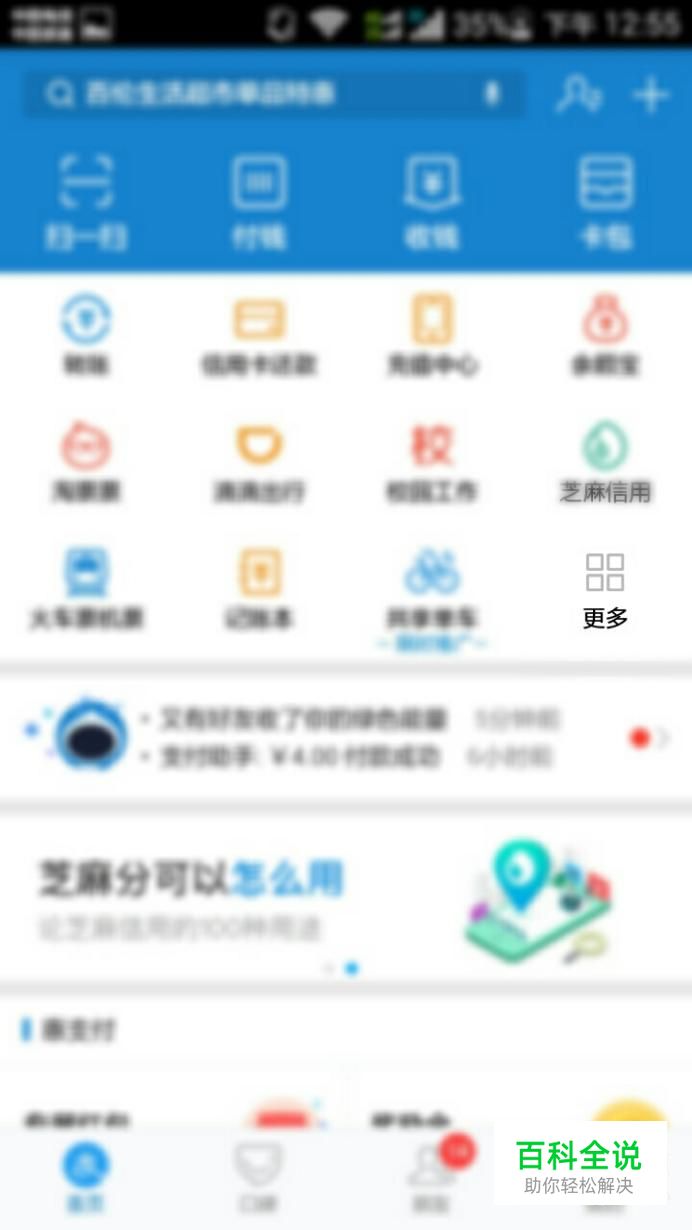Image resolution: width=692 pixels, height=1230 pixels.
Task: Open 记账本 account book
Action: coord(259,589)
